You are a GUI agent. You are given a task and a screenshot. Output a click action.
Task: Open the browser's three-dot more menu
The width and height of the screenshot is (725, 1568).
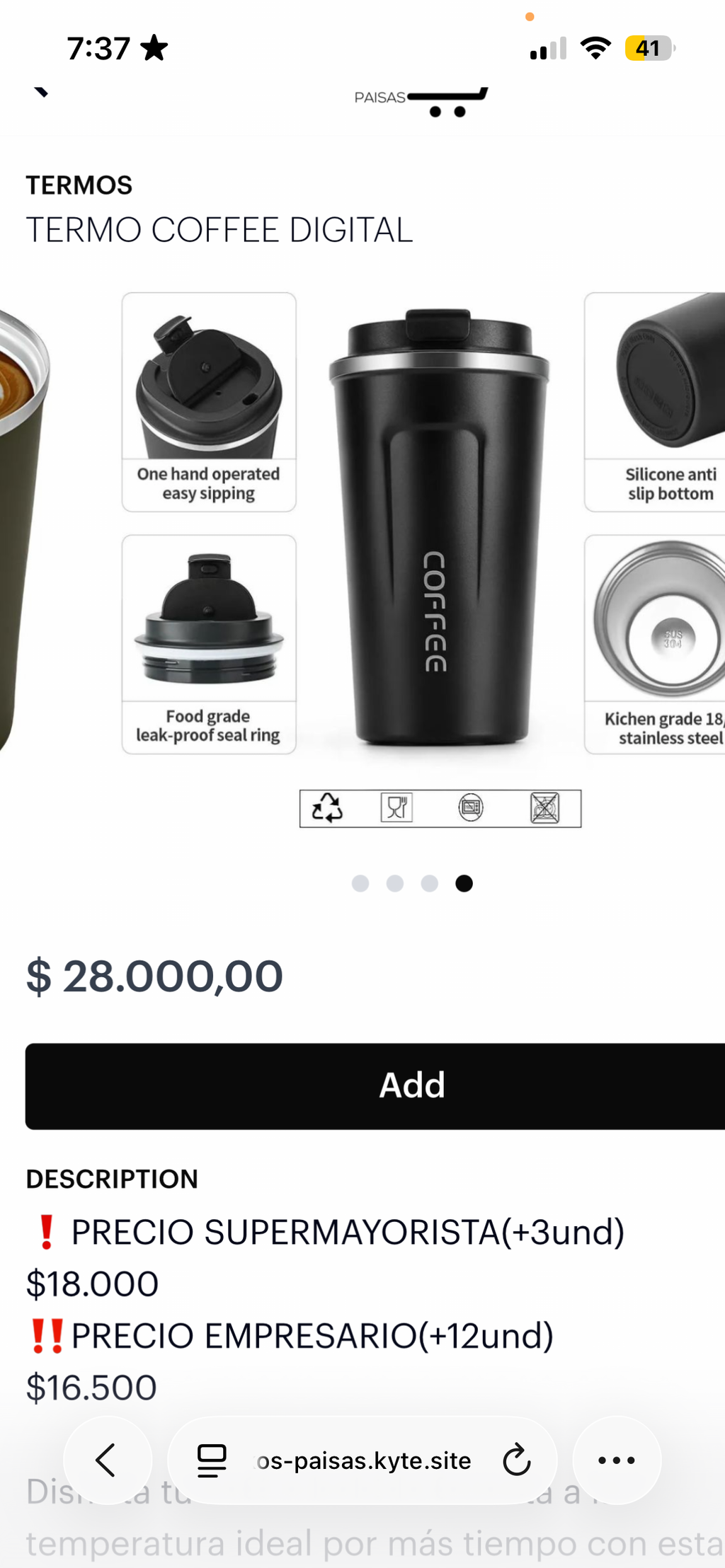pos(617,1460)
